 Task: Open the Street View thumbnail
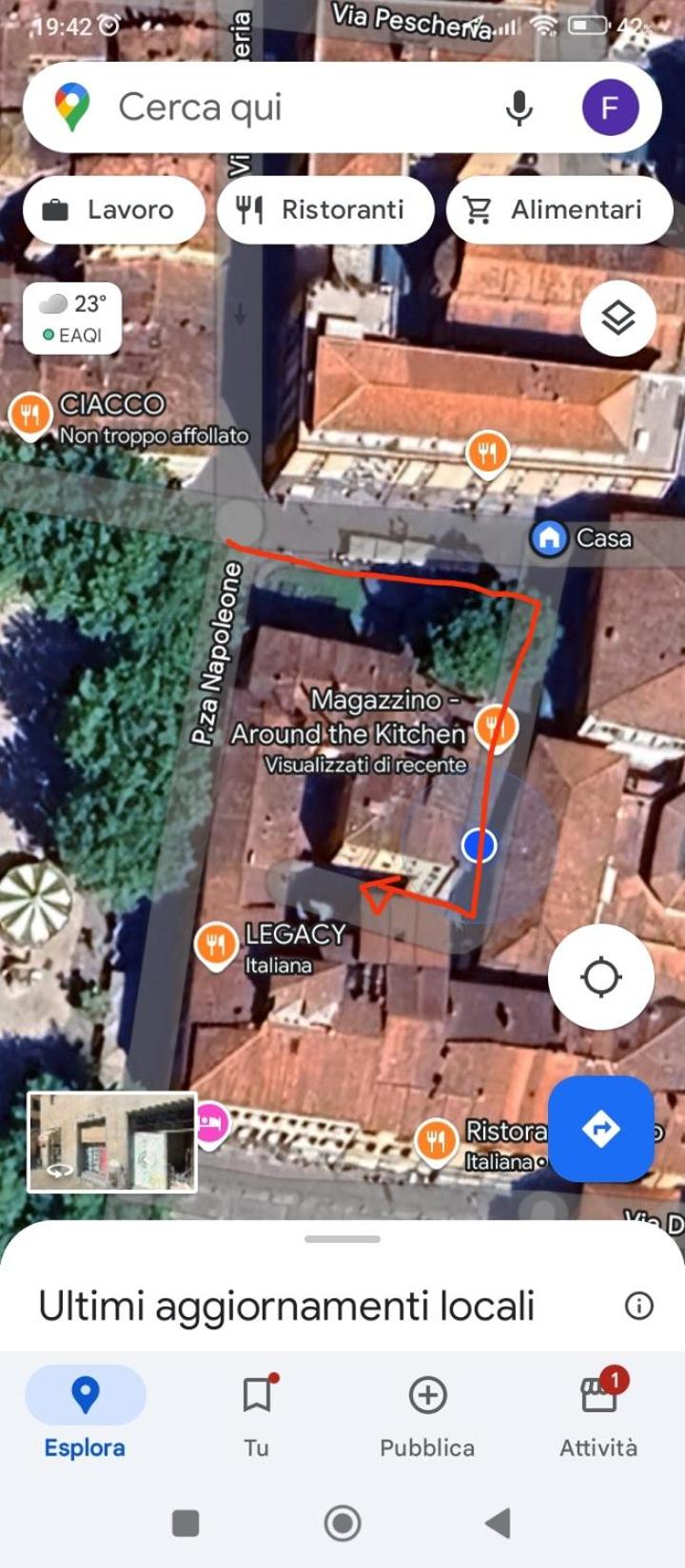112,1142
